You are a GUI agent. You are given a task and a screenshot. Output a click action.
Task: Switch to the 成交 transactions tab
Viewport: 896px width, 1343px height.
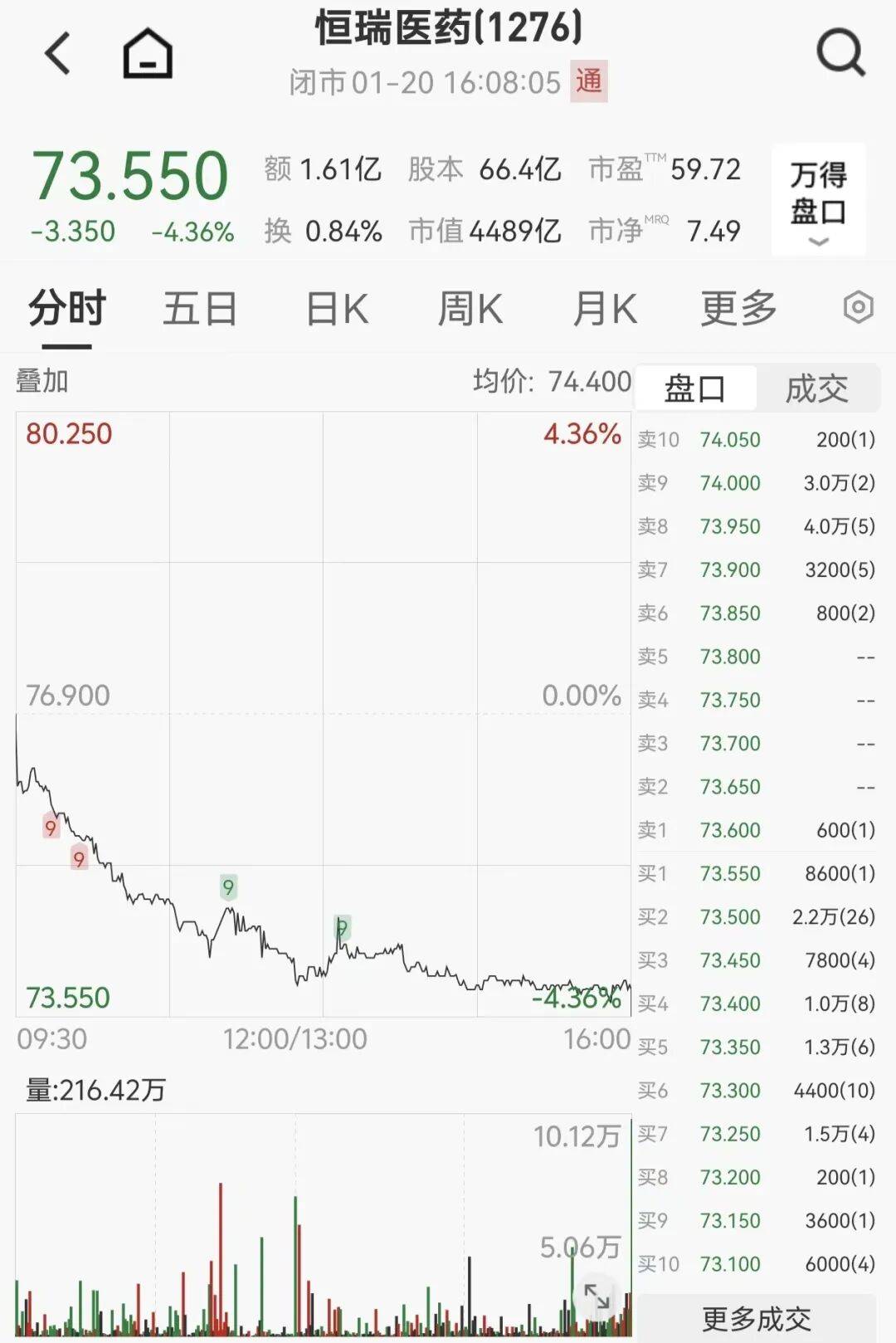[x=817, y=387]
